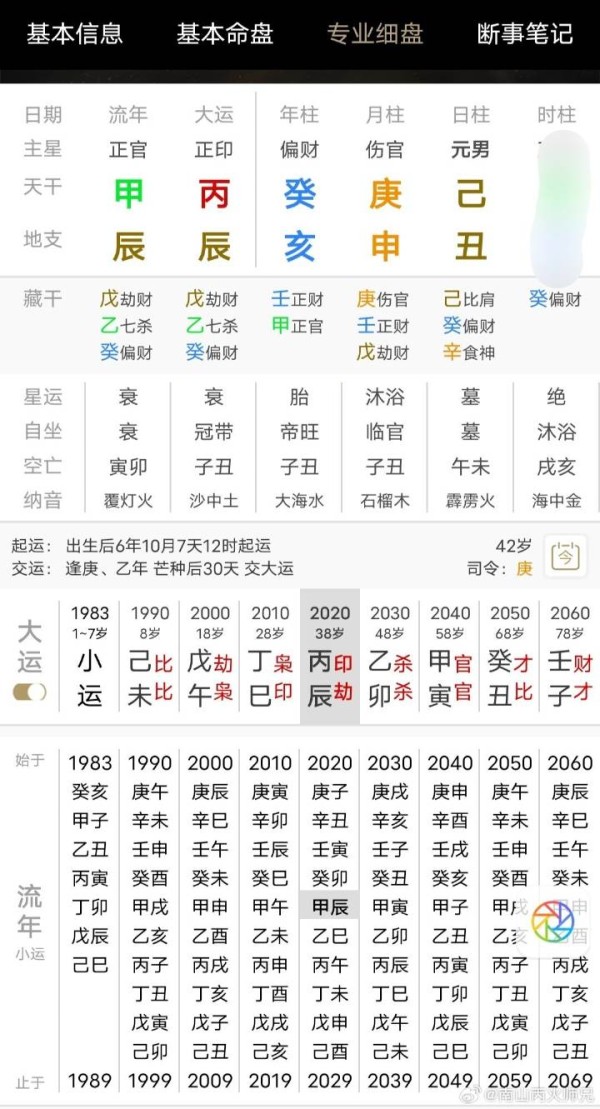Open the 基本命盘 tab

[x=224, y=33]
